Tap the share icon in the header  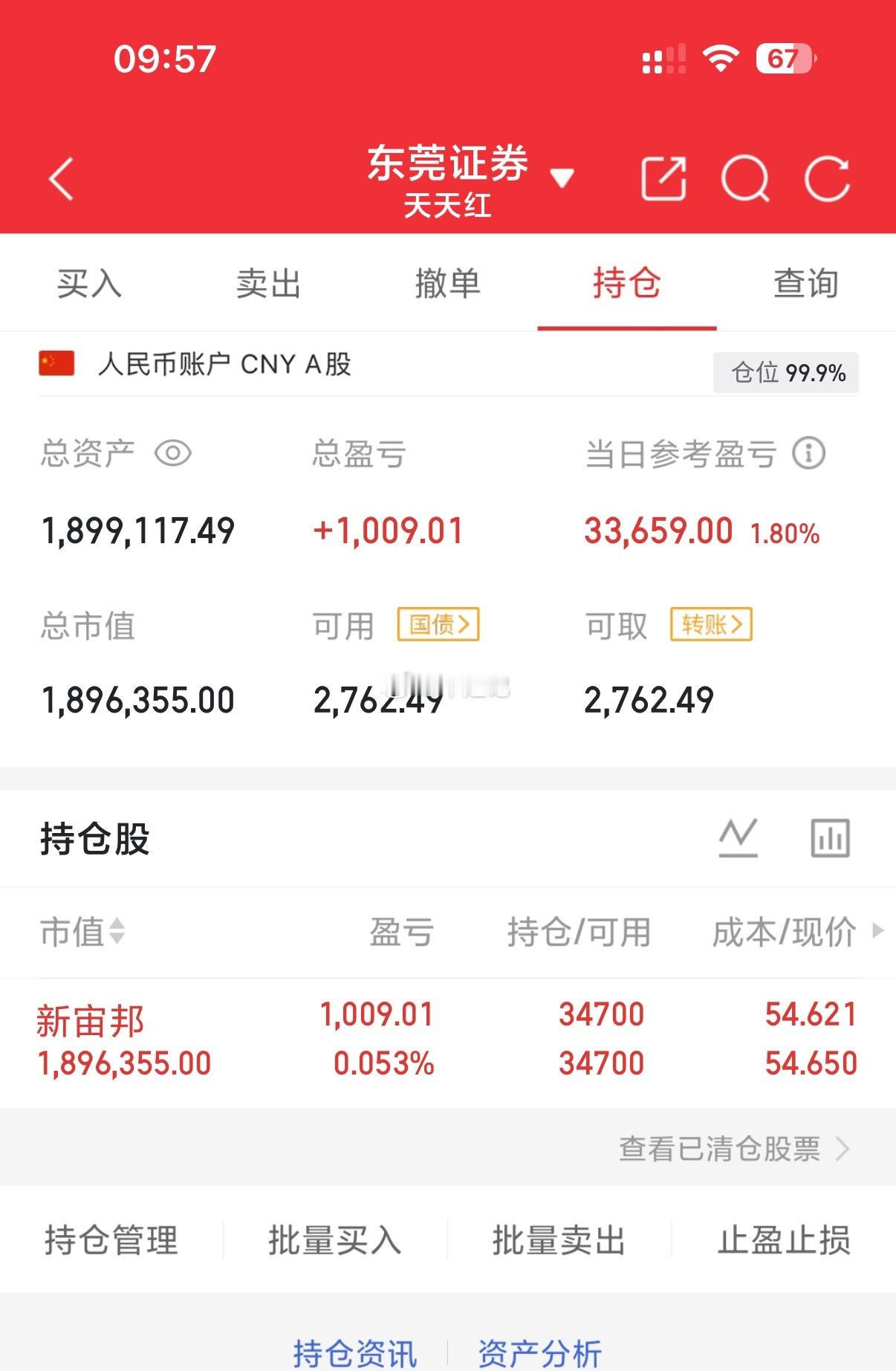pos(665,177)
